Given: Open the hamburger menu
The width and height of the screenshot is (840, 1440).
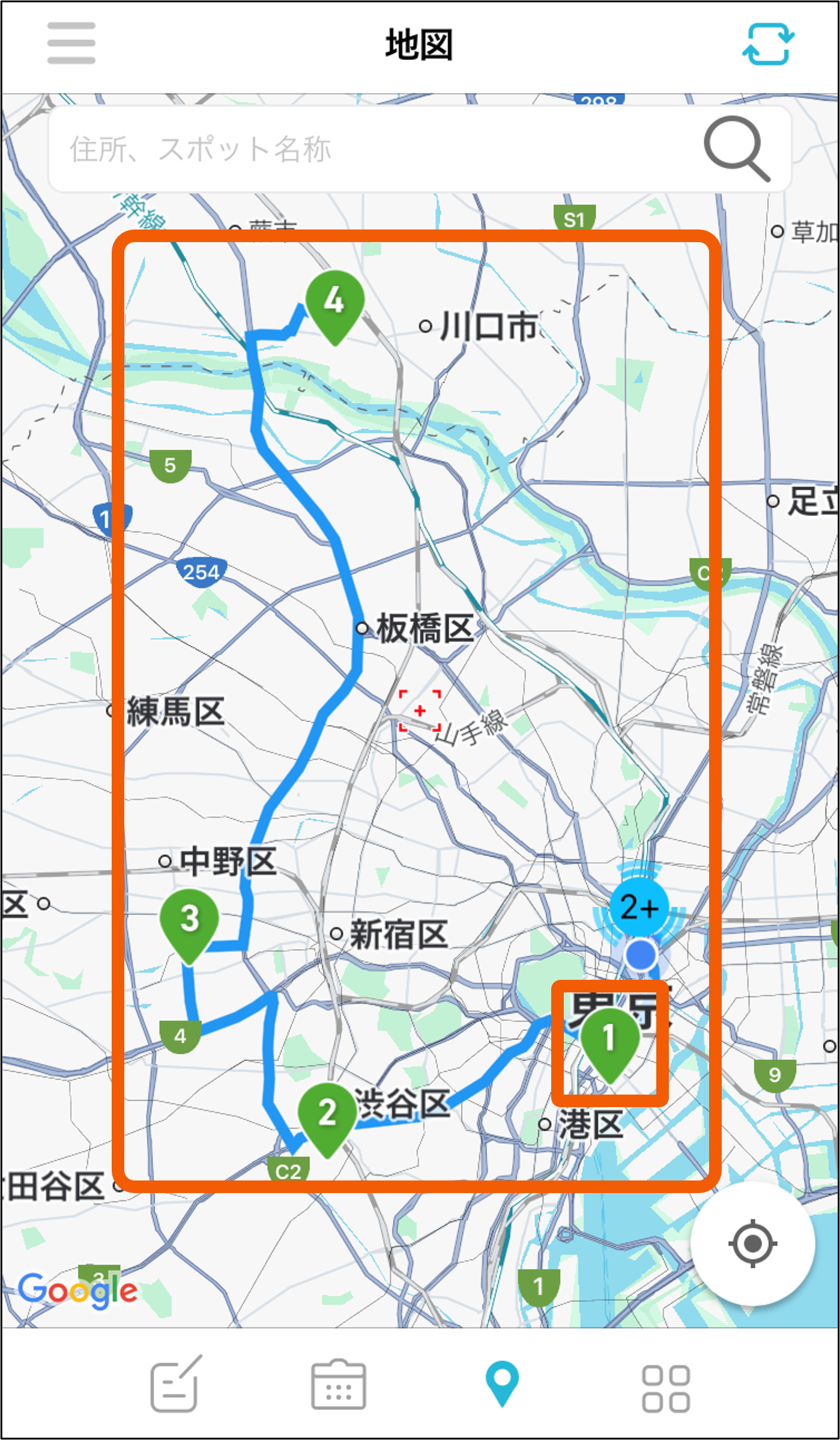Looking at the screenshot, I should 71,43.
